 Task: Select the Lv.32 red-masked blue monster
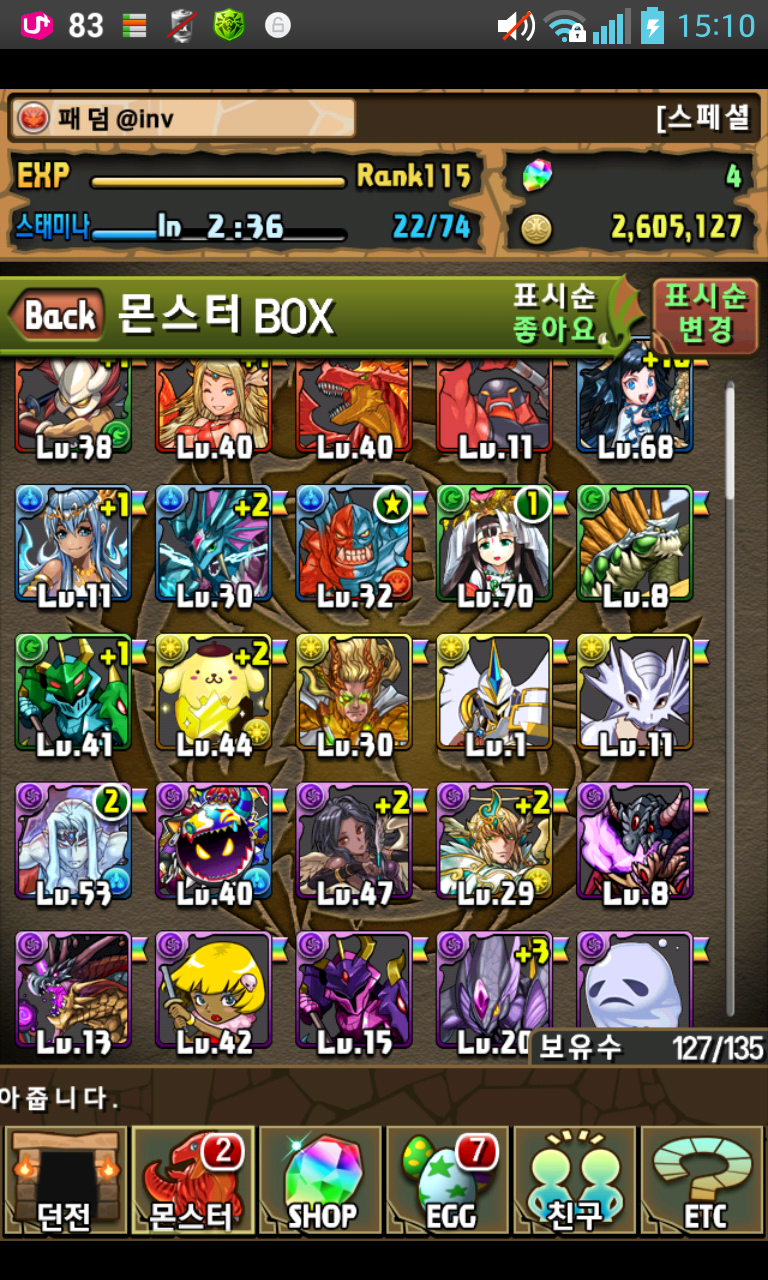tap(354, 545)
